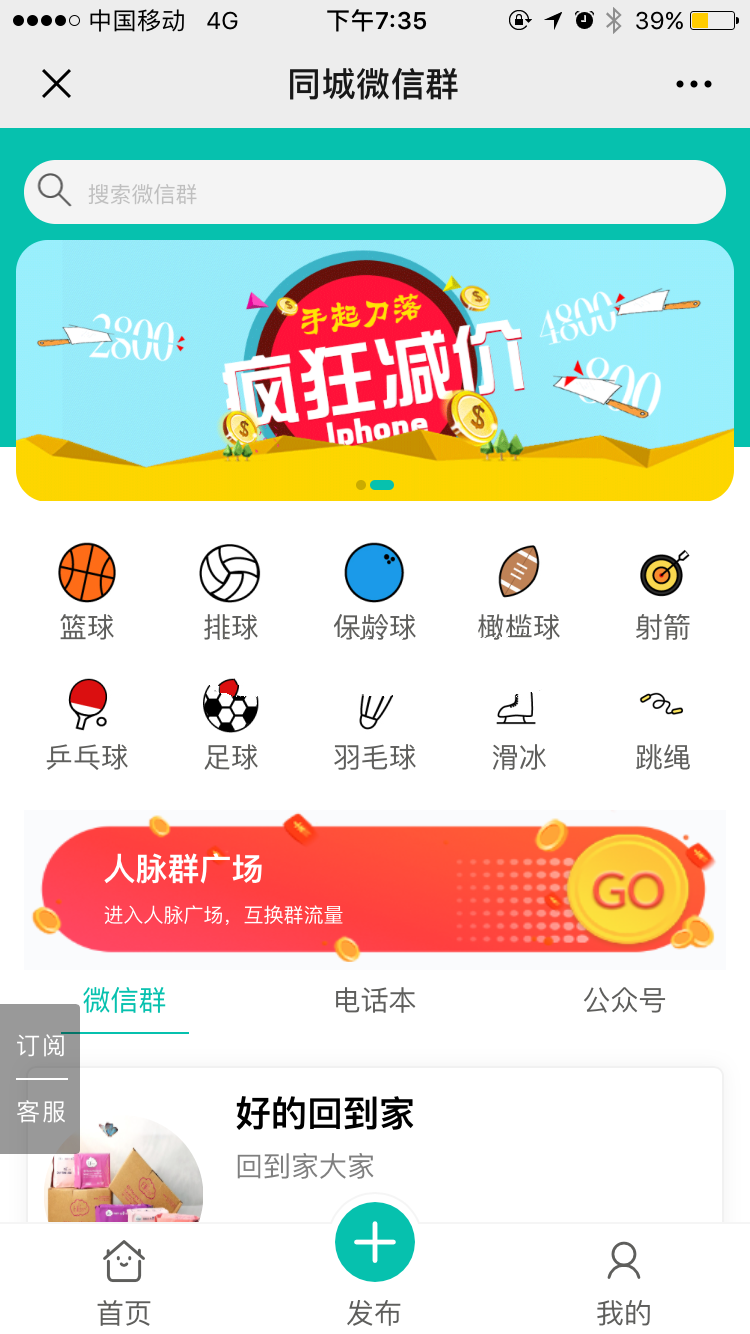Tap the 订阅 side button

click(x=41, y=1046)
